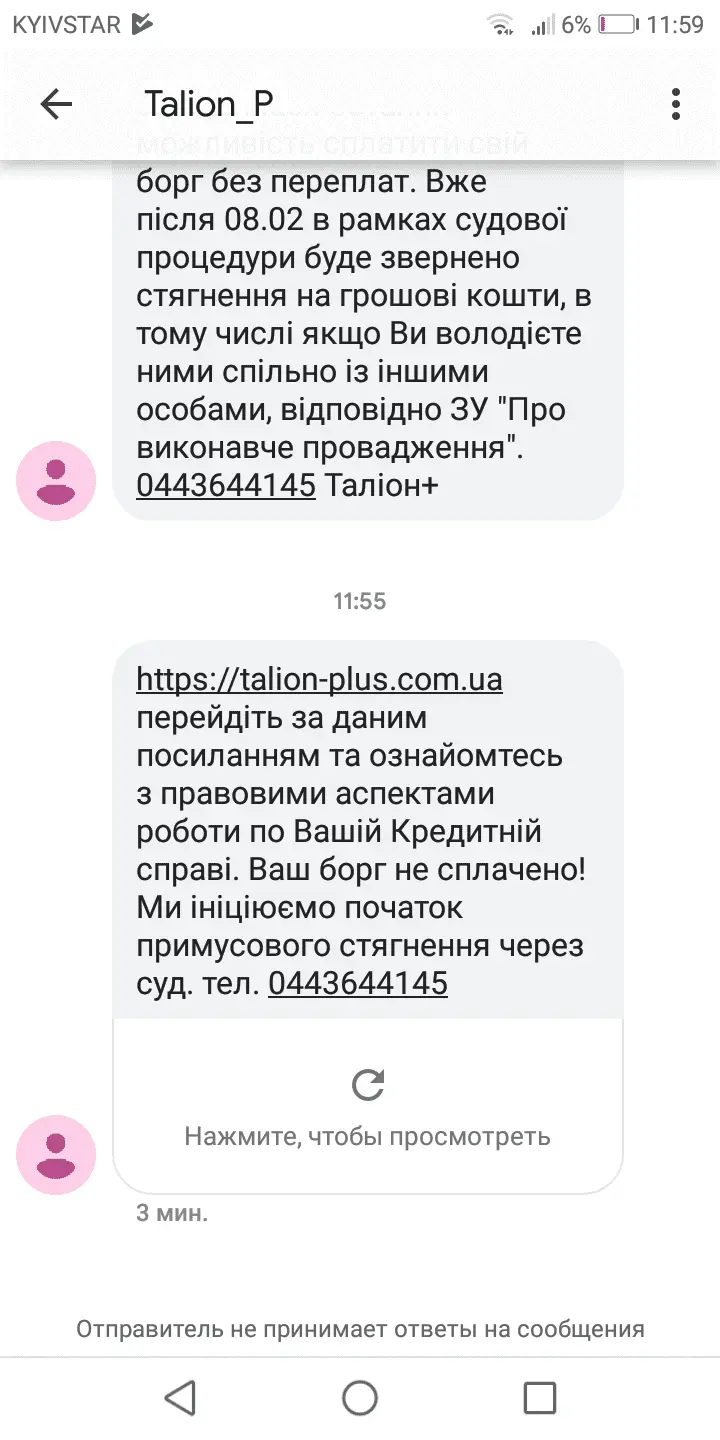This screenshot has width=720, height=1440.
Task: Load link preview 'Нажмите, чтобы просмотреть'
Action: point(368,1106)
